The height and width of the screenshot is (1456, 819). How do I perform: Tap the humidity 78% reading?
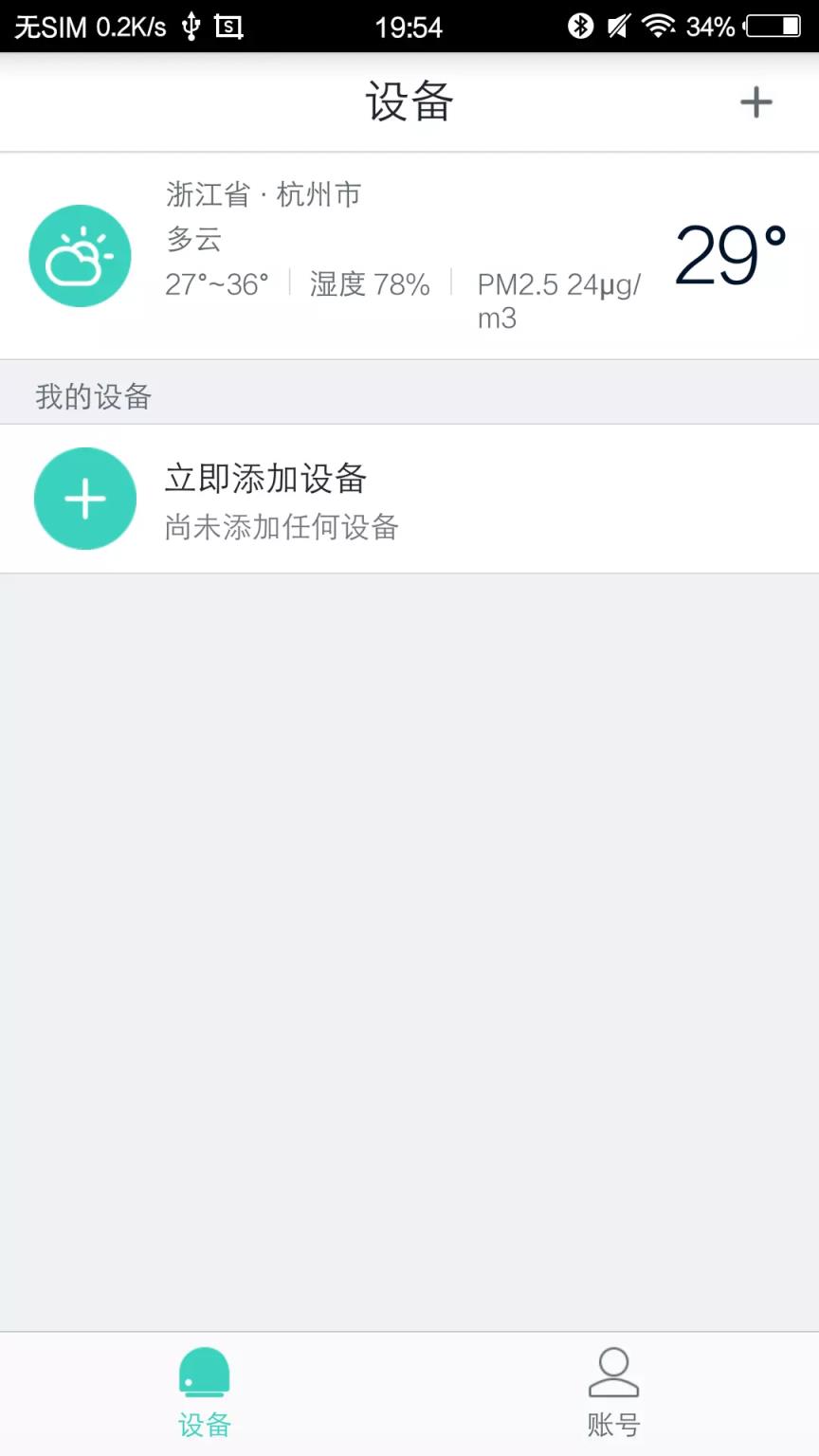[x=369, y=284]
